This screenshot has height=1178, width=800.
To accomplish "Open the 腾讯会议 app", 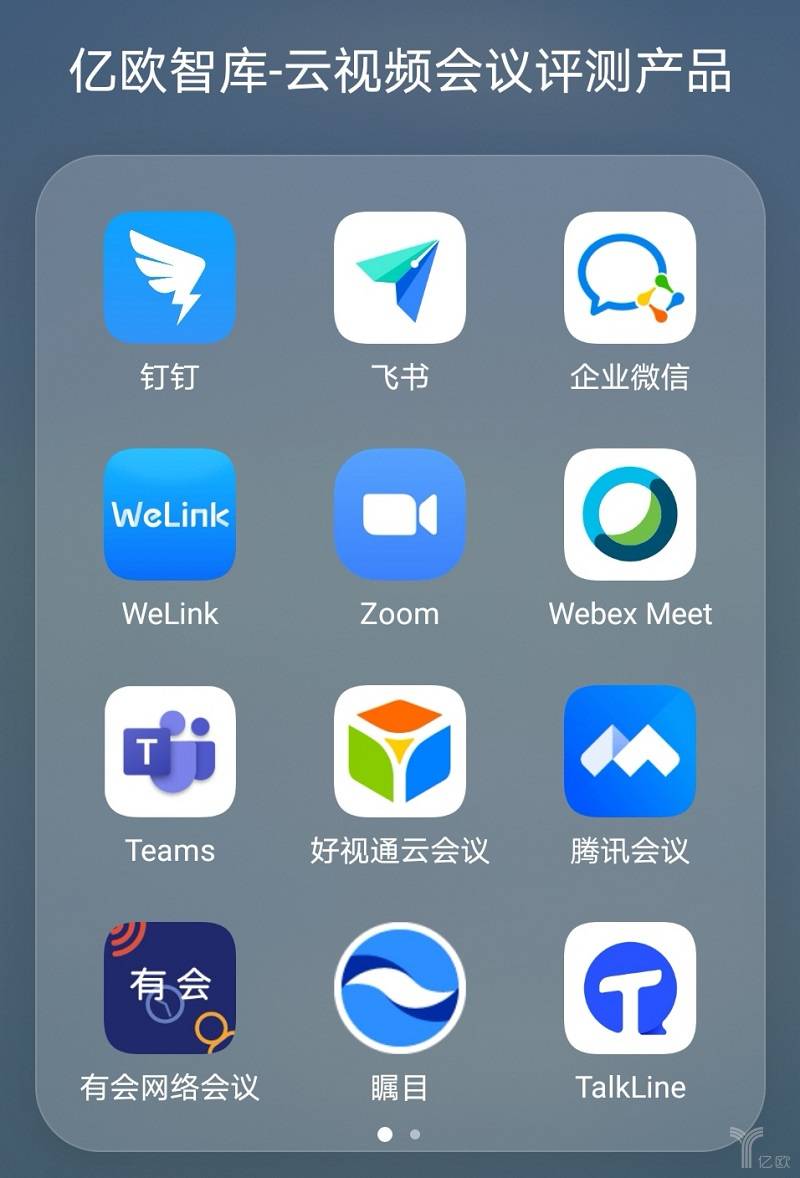I will point(630,752).
